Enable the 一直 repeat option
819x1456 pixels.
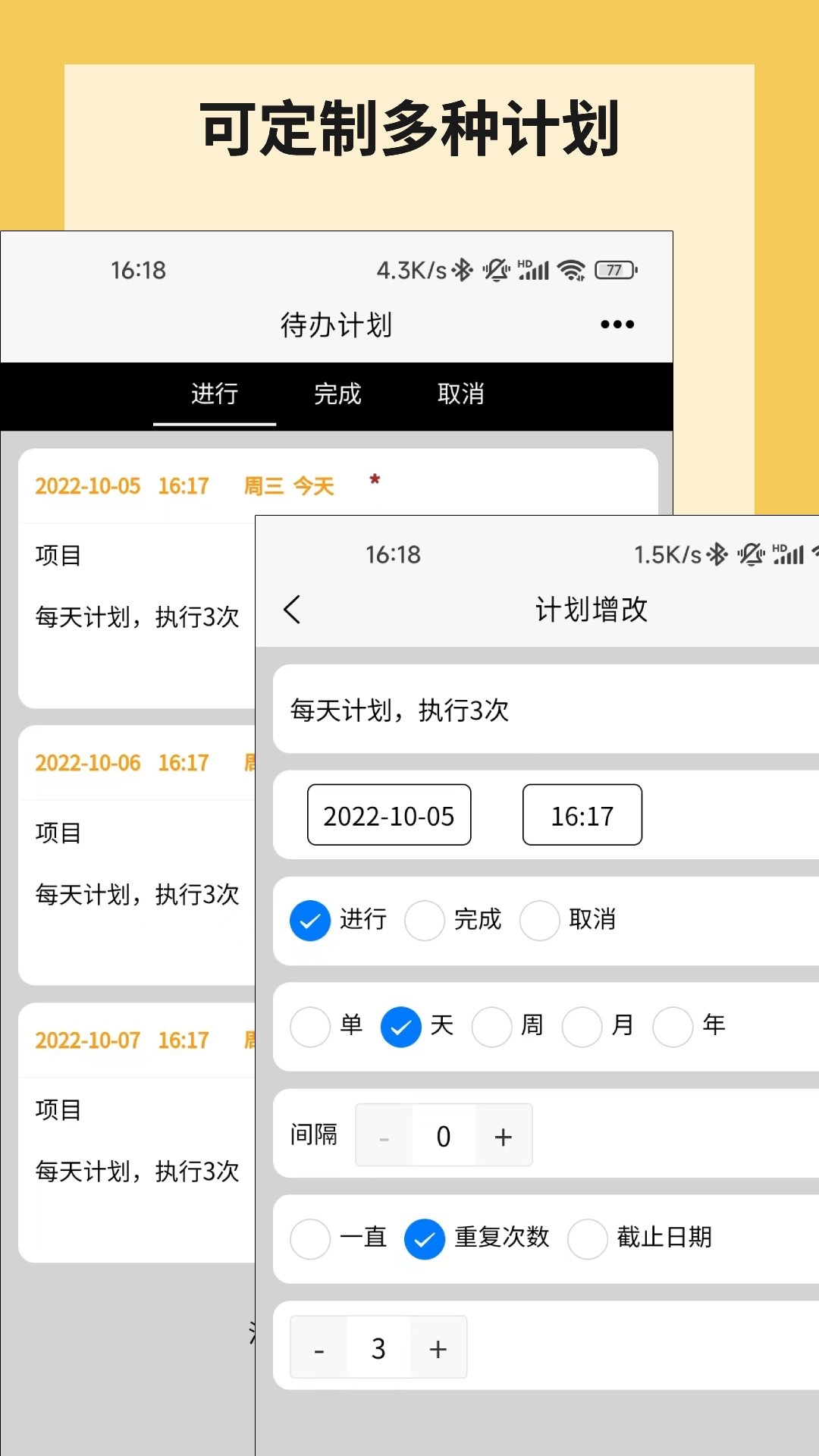309,1238
